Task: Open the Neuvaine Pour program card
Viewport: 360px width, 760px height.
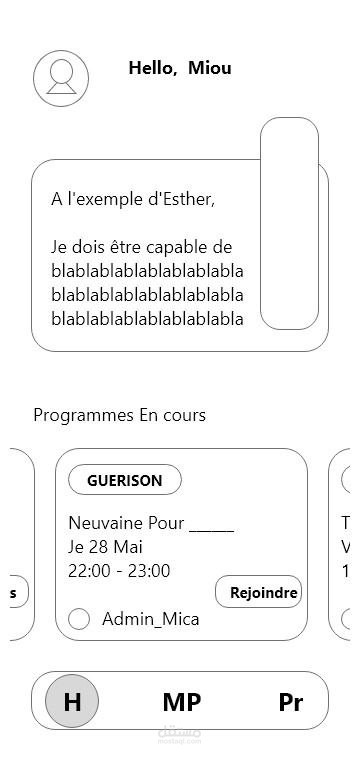Action: 182,544
